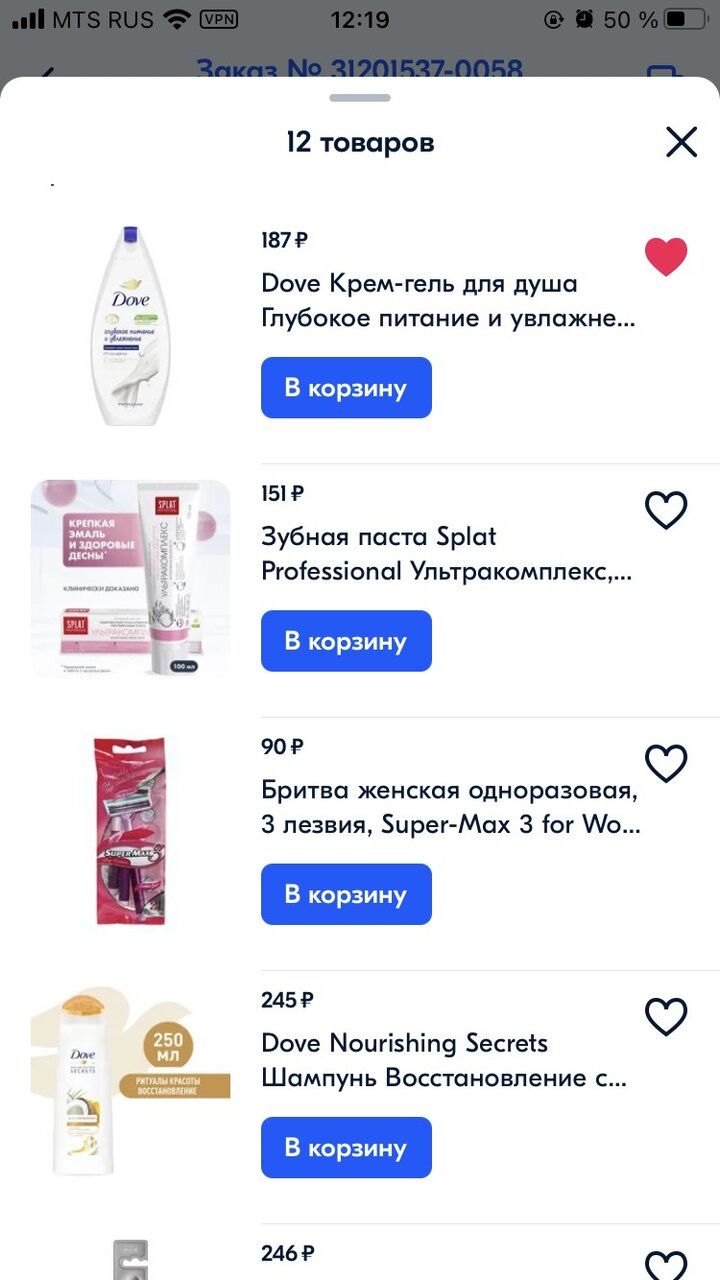The height and width of the screenshot is (1280, 720).
Task: Favorite the Splat Professional toothpaste
Action: coord(666,511)
